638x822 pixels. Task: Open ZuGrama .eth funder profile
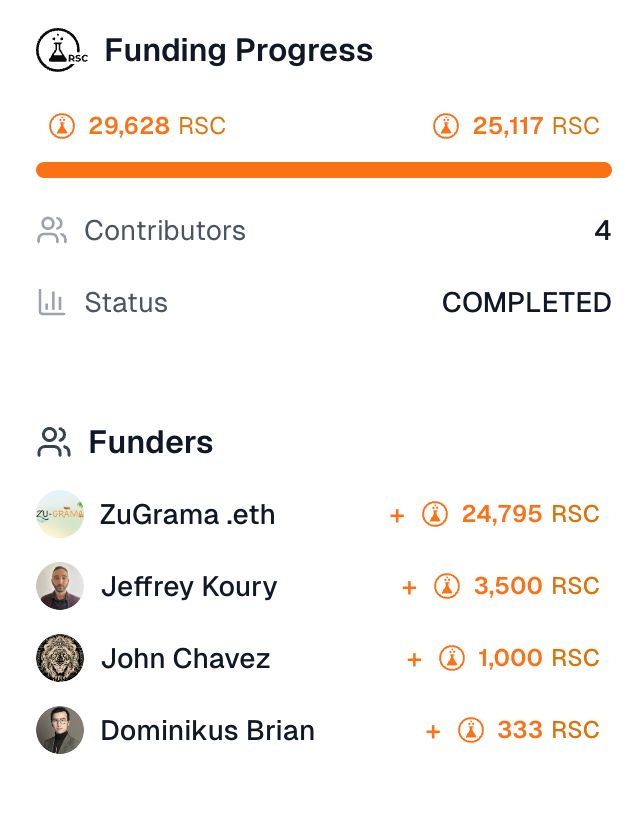pos(187,514)
